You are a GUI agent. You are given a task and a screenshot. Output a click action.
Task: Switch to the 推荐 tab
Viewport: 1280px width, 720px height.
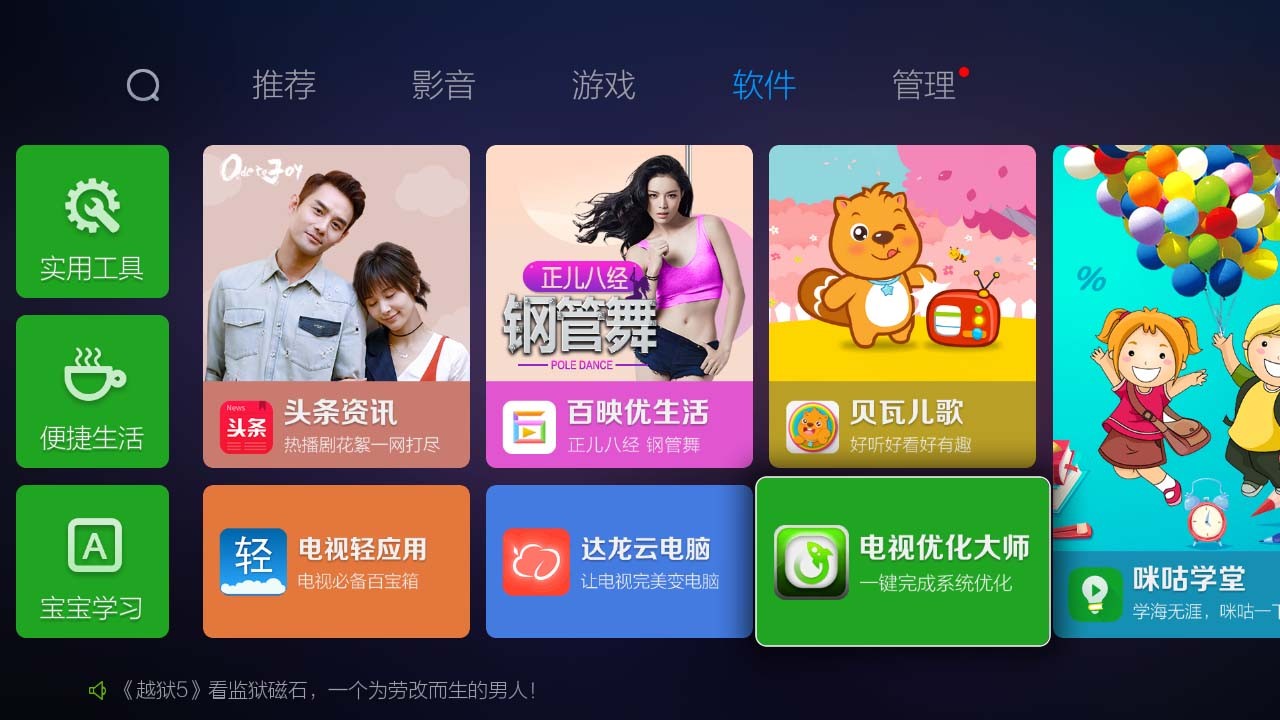(284, 85)
